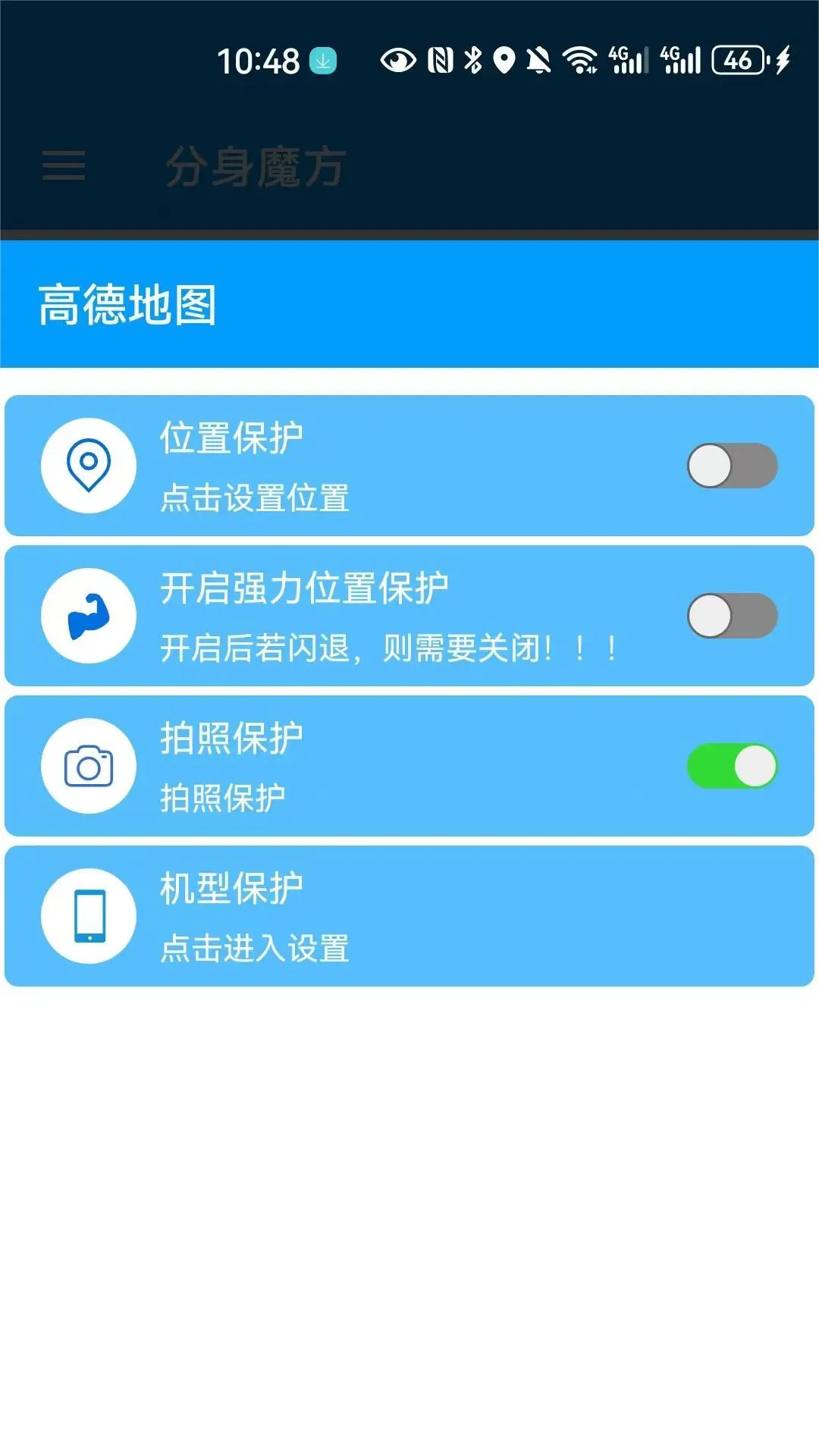Viewport: 819px width, 1456px height.
Task: Click the location pin icon for 位置保护
Action: pyautogui.click(x=88, y=466)
